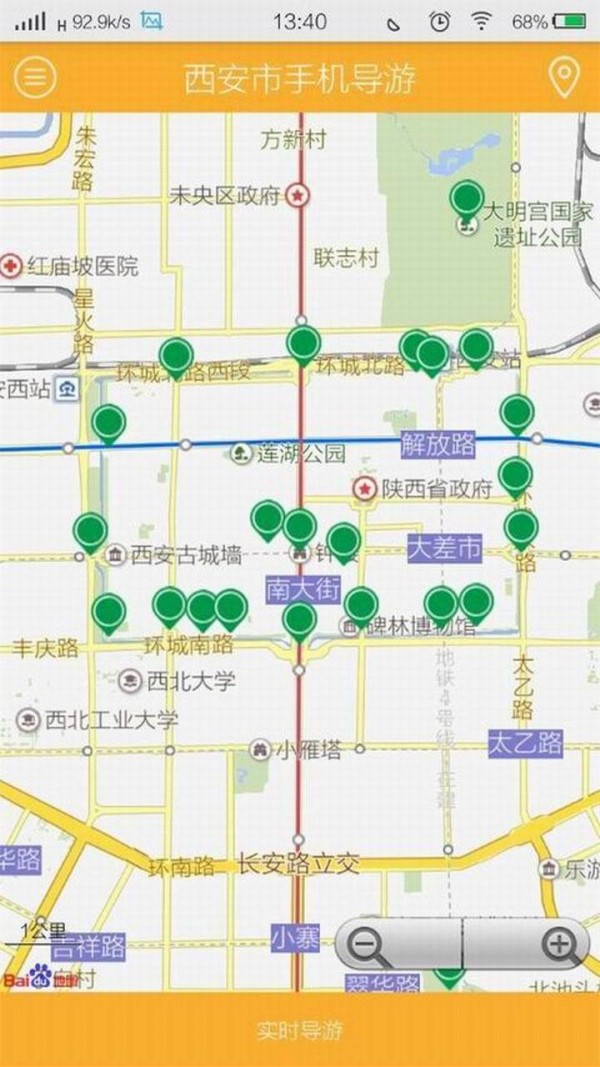Zoom in the map
The height and width of the screenshot is (1067, 600).
click(x=558, y=943)
